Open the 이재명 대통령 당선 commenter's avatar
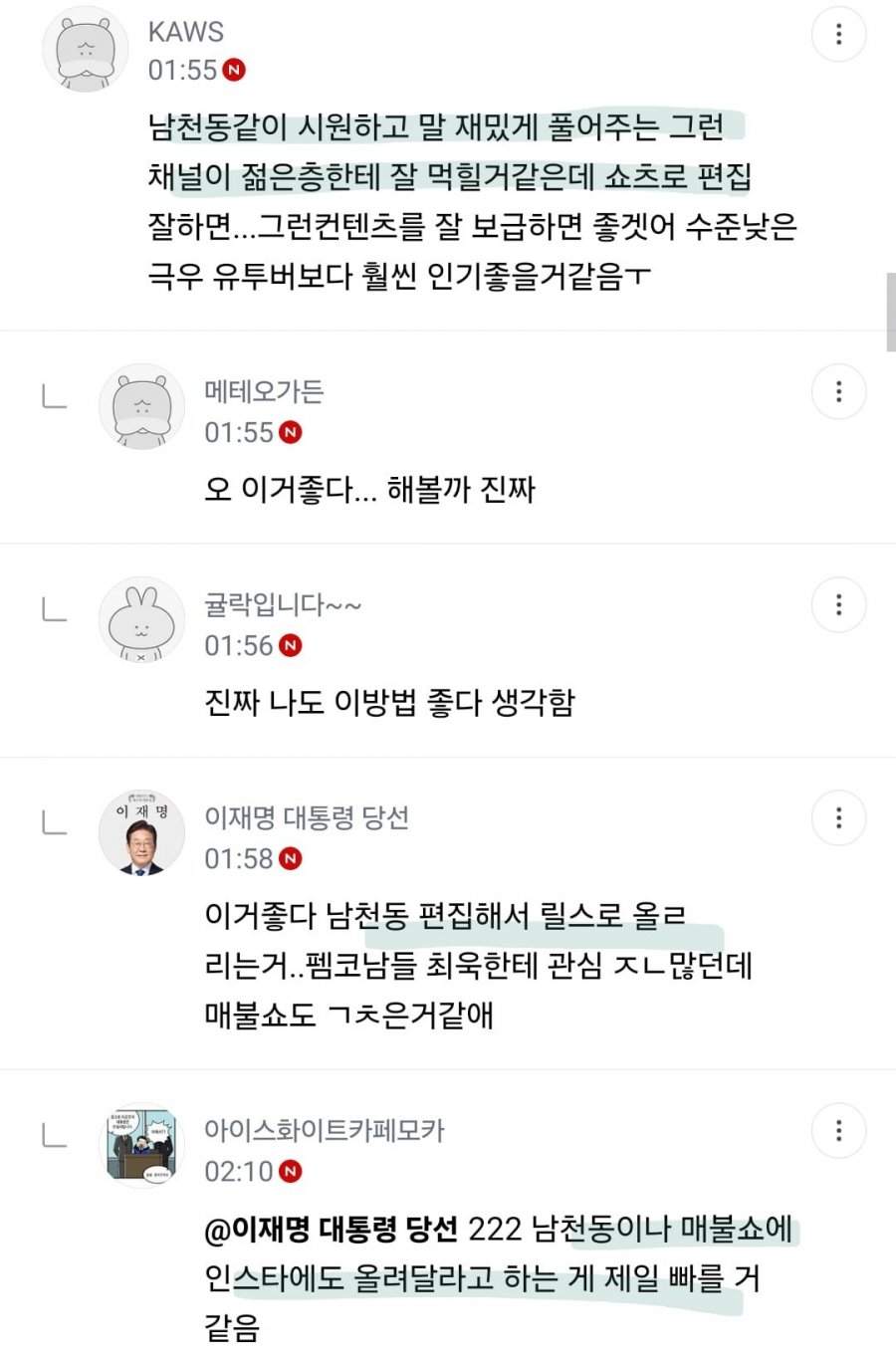Image resolution: width=896 pixels, height=1357 pixels. coord(141,832)
